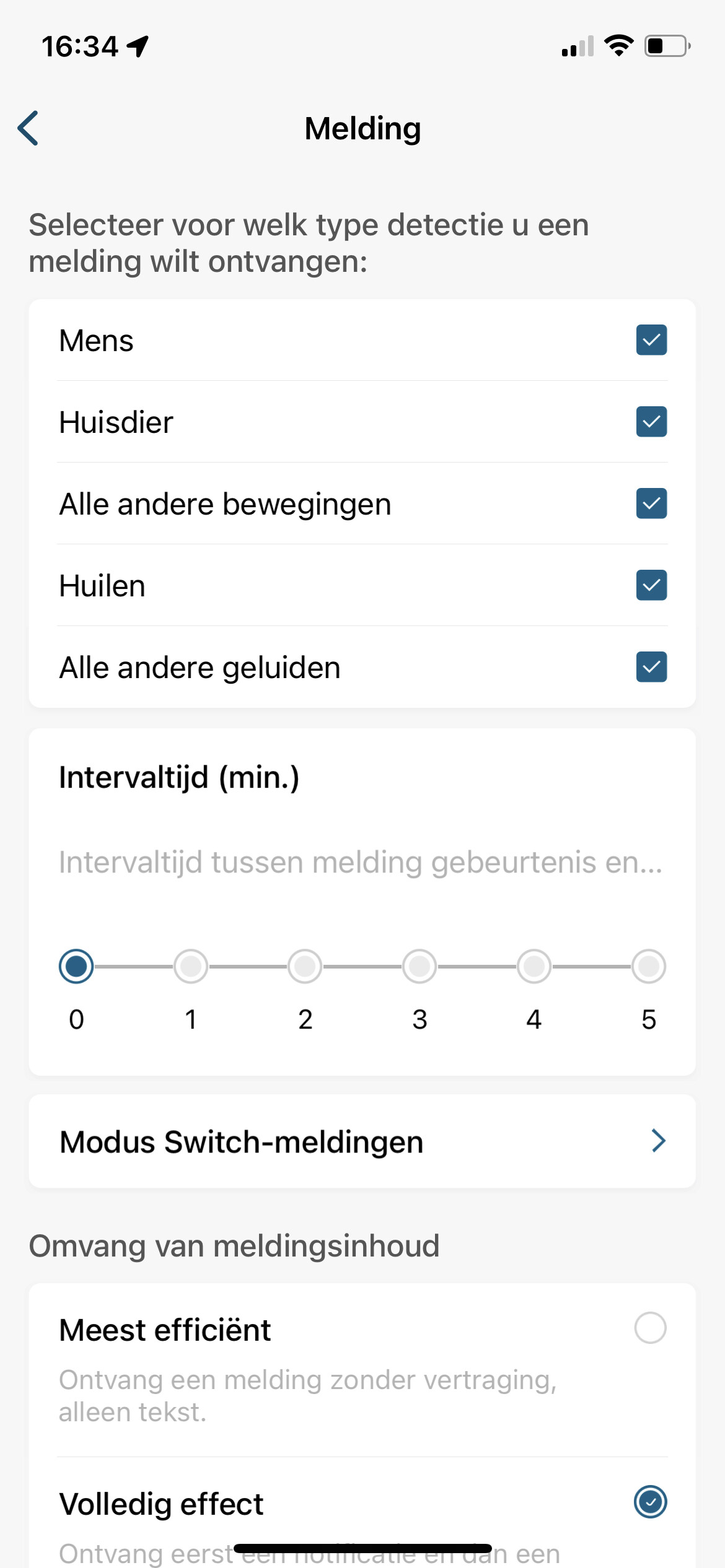Select the Volledig effect option
The width and height of the screenshot is (725, 1568).
(x=651, y=1502)
